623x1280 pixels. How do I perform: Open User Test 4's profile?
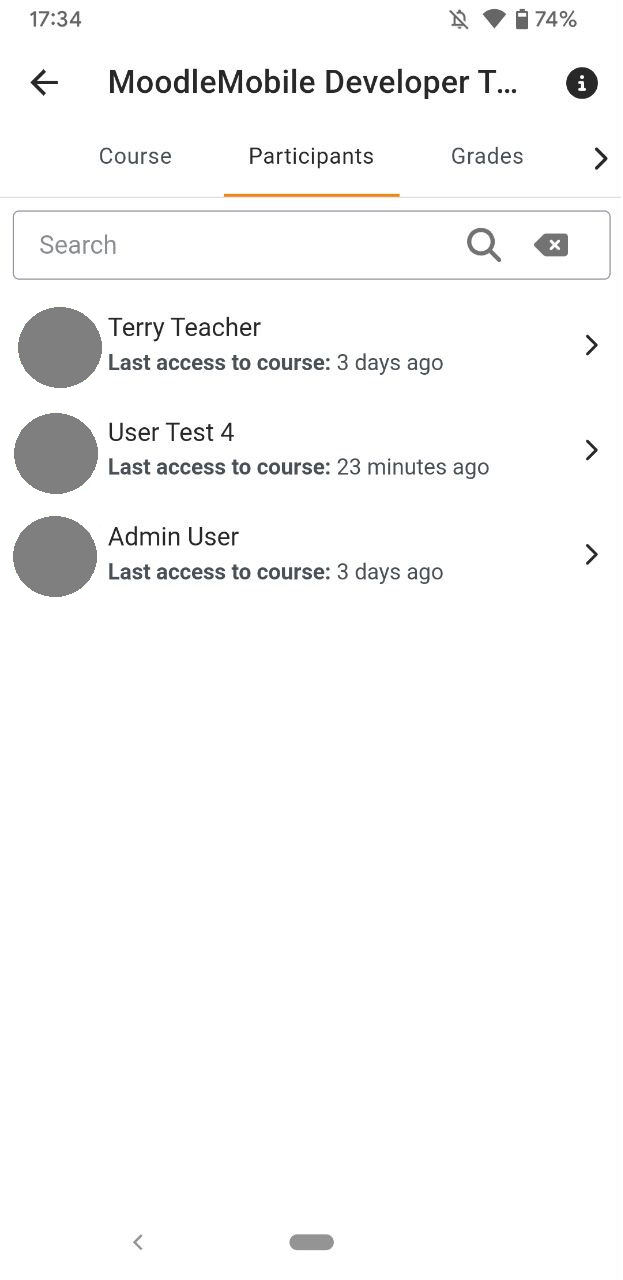311,450
